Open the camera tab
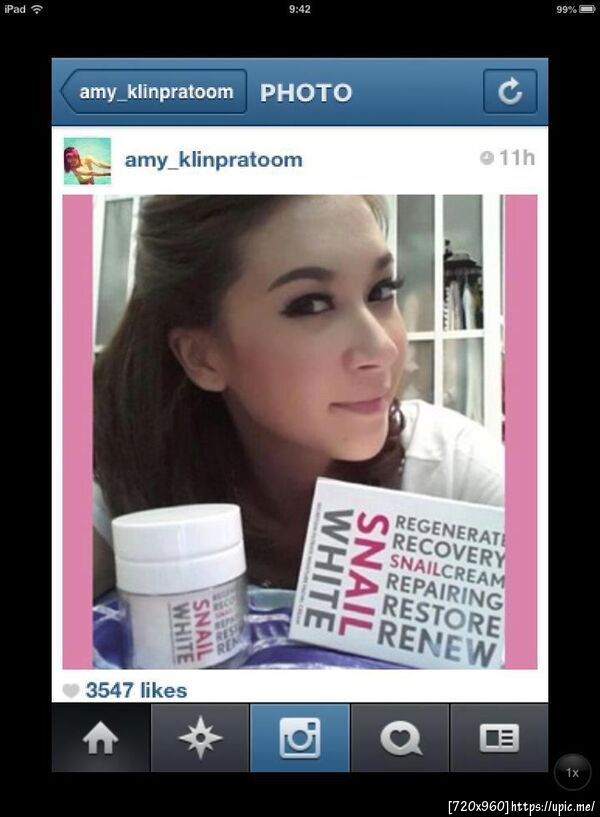The width and height of the screenshot is (600, 817). coord(300,738)
